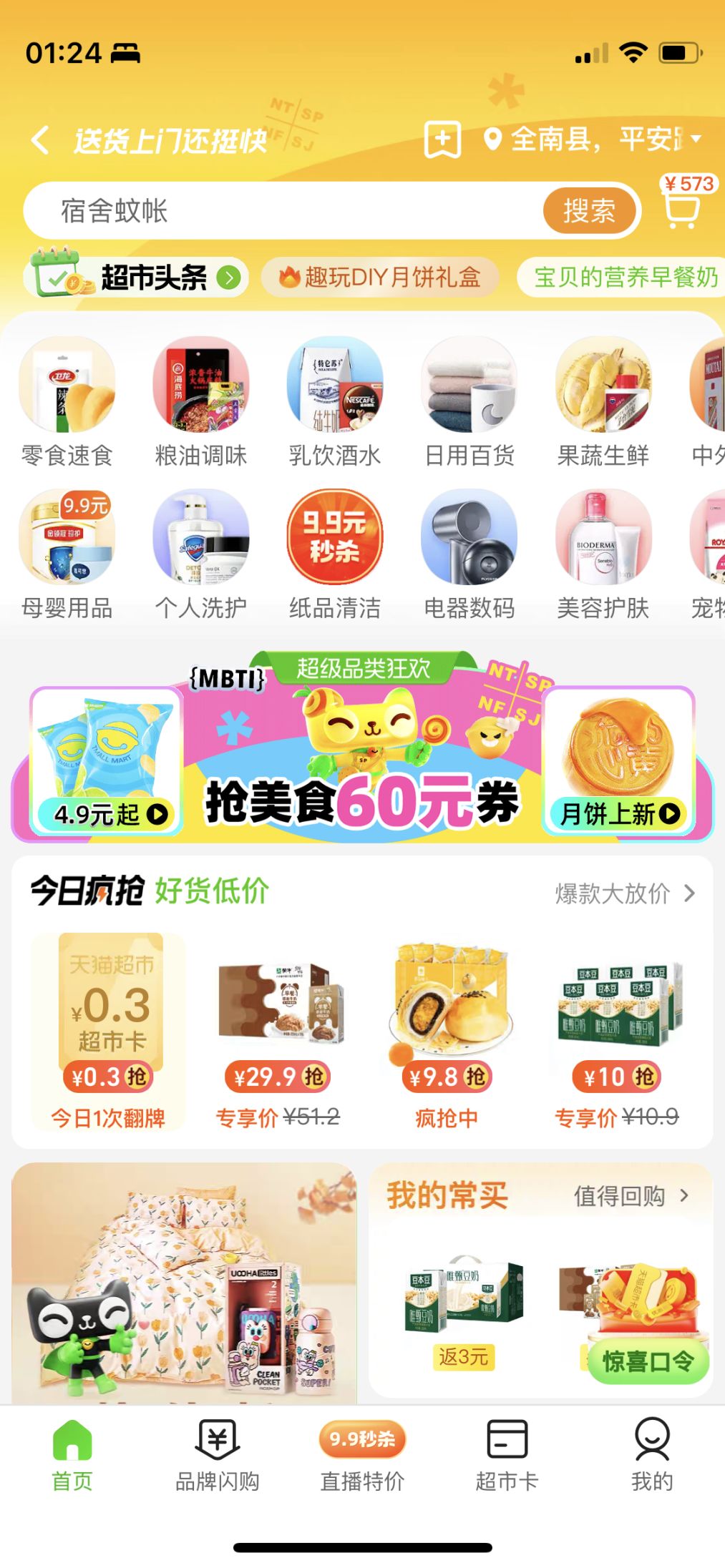Open the delivery location dropdown 全南县

click(593, 139)
